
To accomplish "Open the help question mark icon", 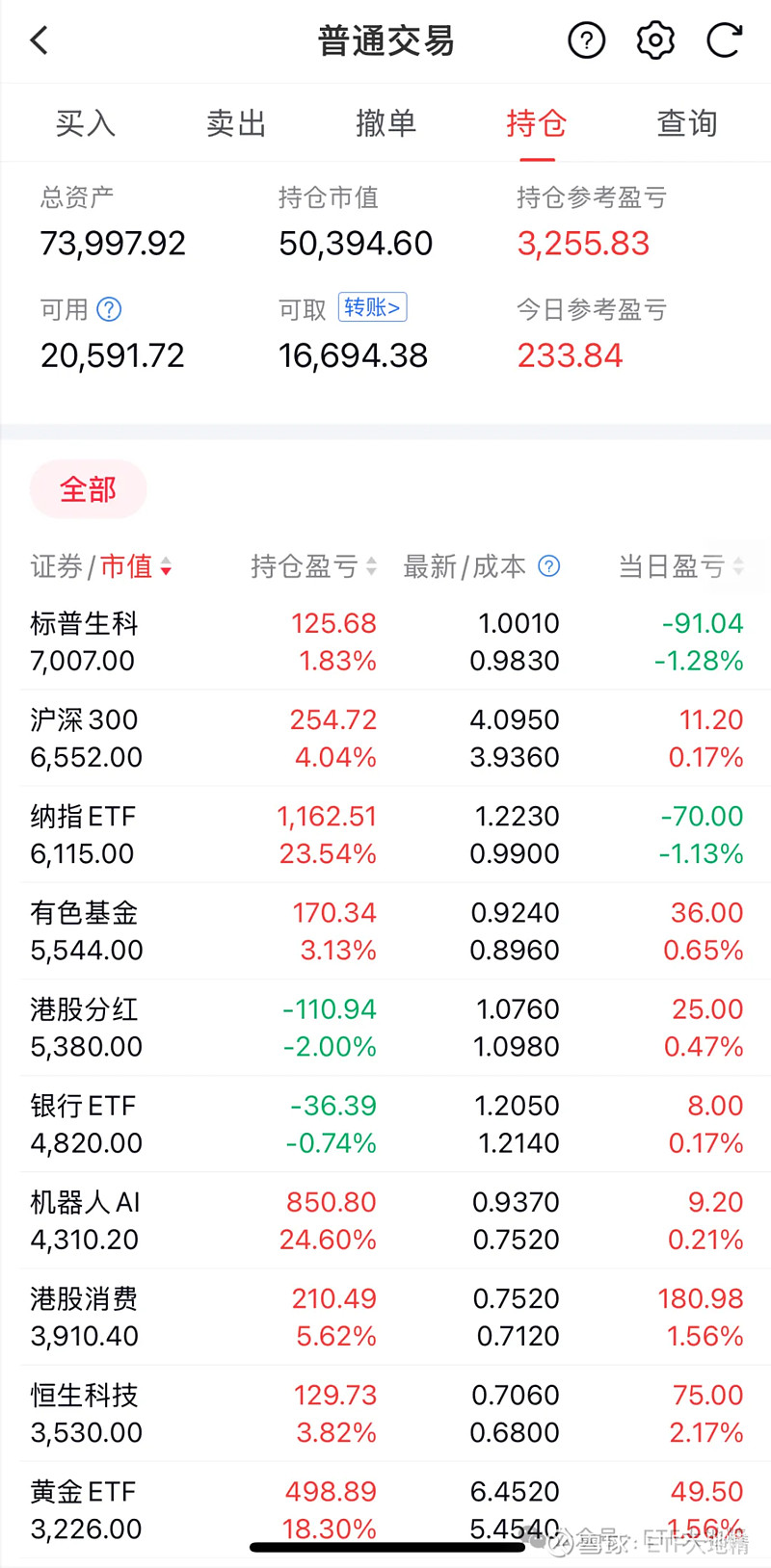I will [586, 40].
